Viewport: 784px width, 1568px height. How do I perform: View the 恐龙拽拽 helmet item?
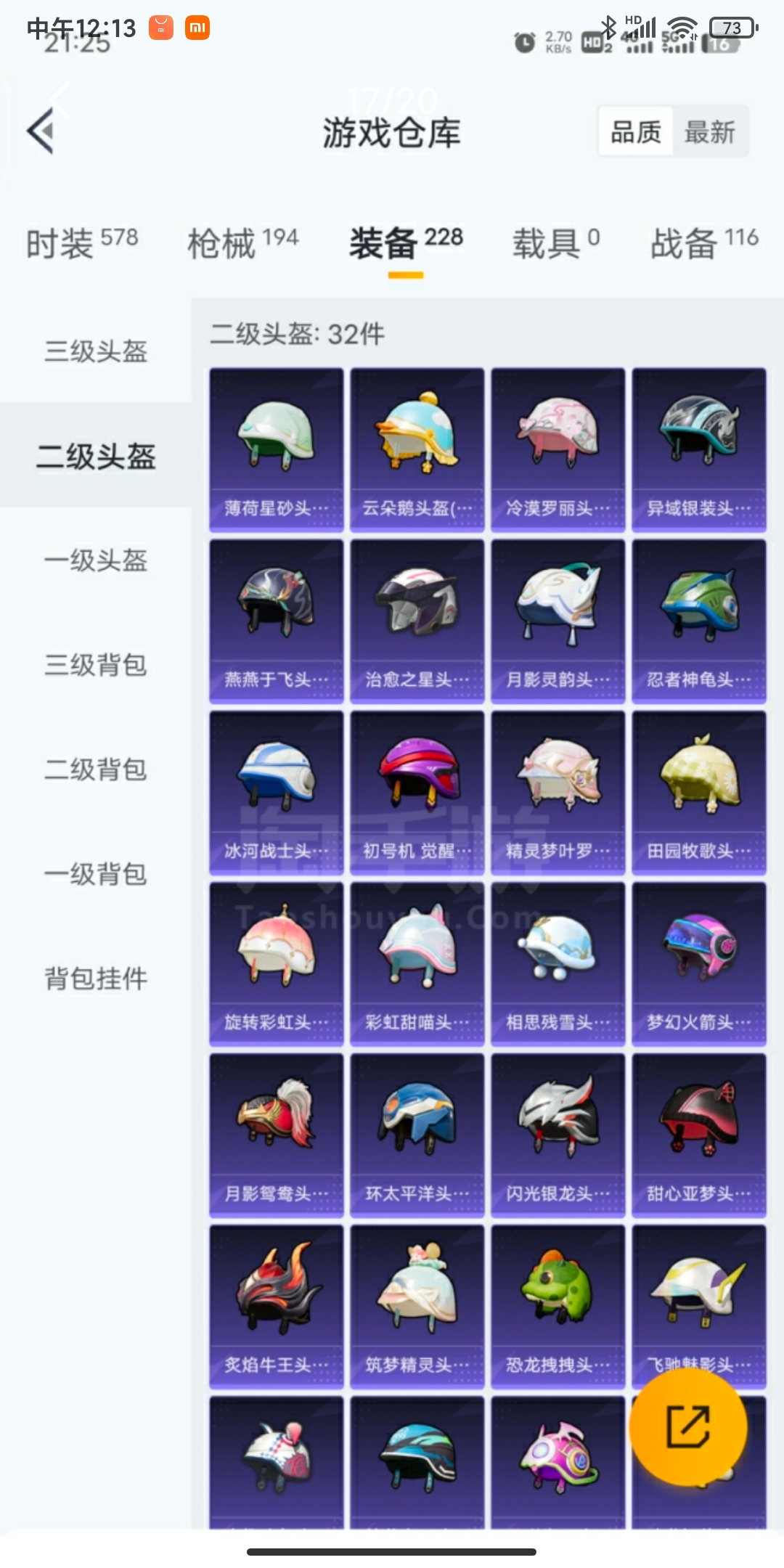[558, 1307]
